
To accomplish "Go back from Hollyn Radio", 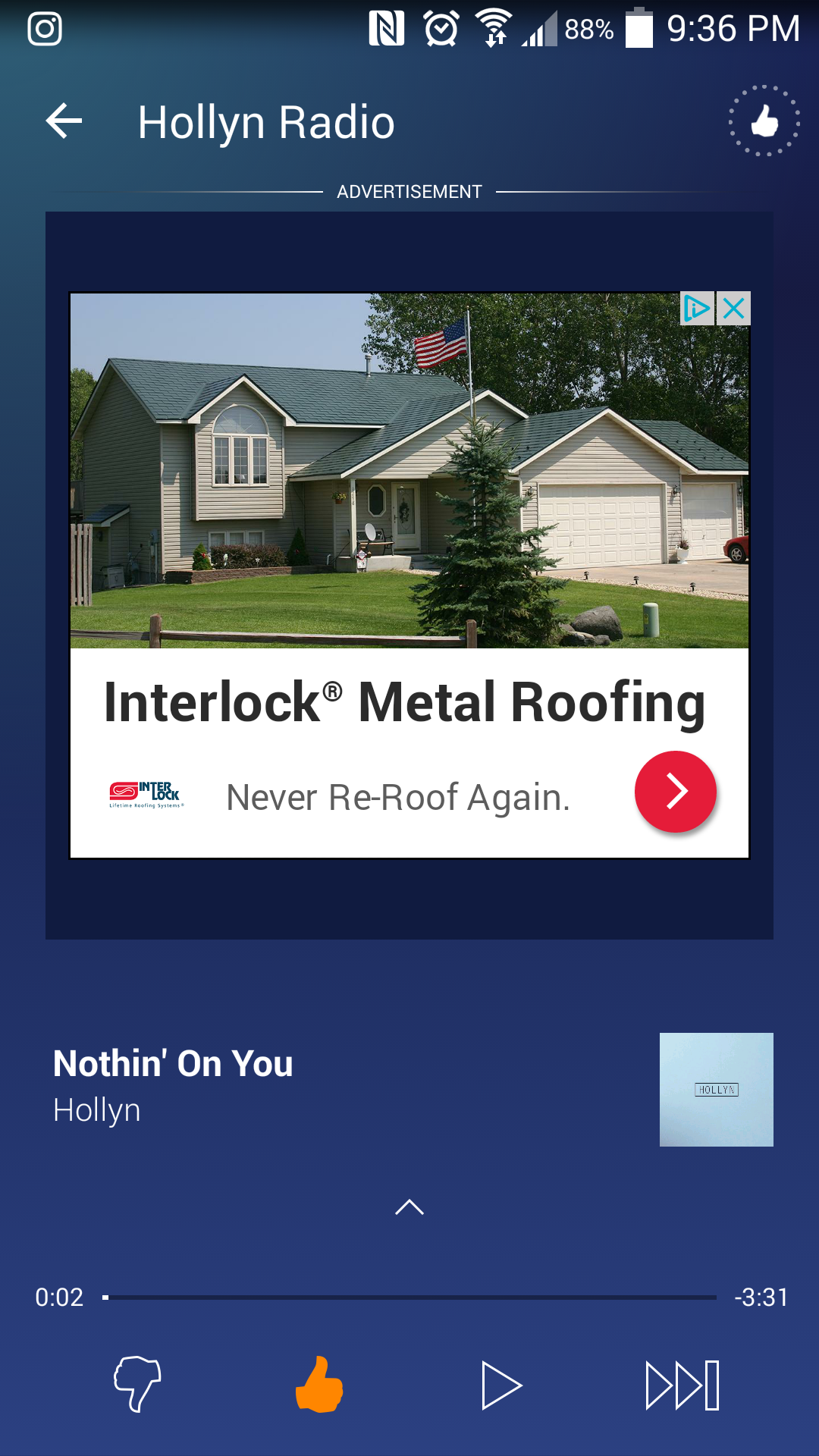I will [x=64, y=121].
